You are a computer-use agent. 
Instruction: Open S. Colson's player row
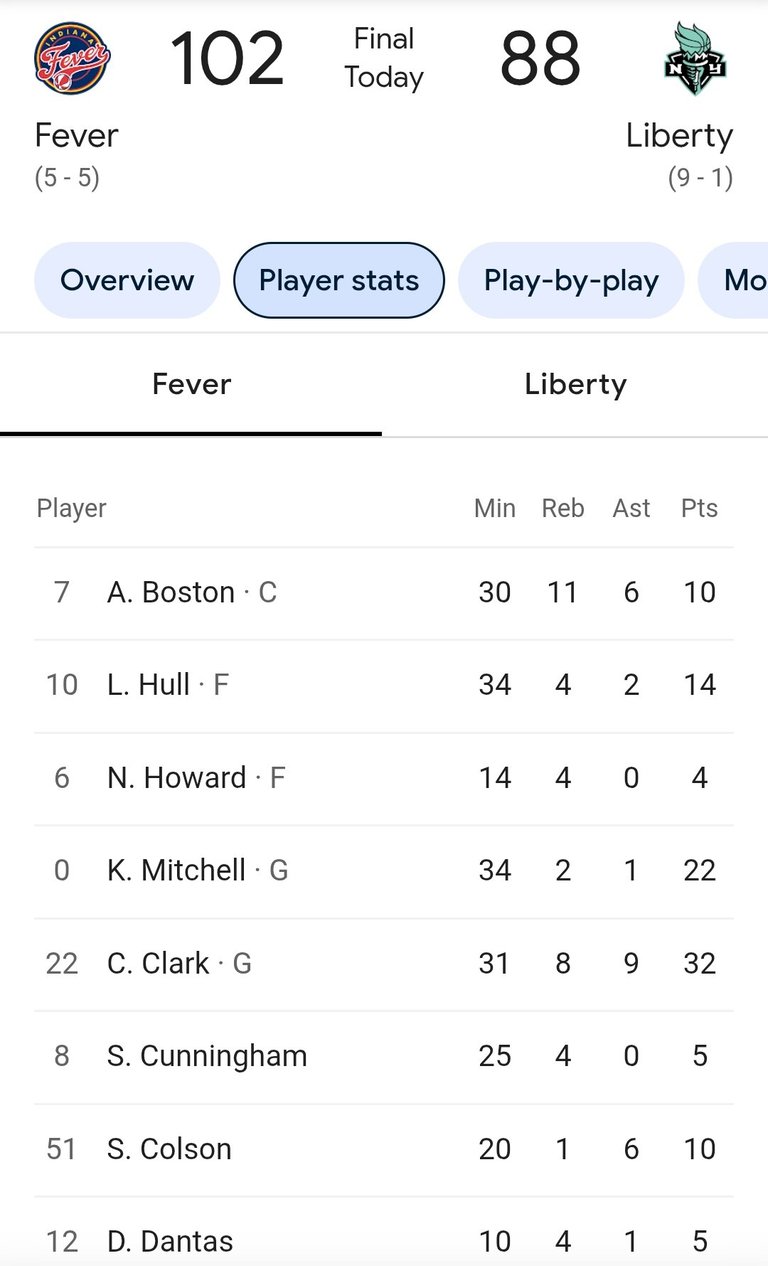(384, 1150)
